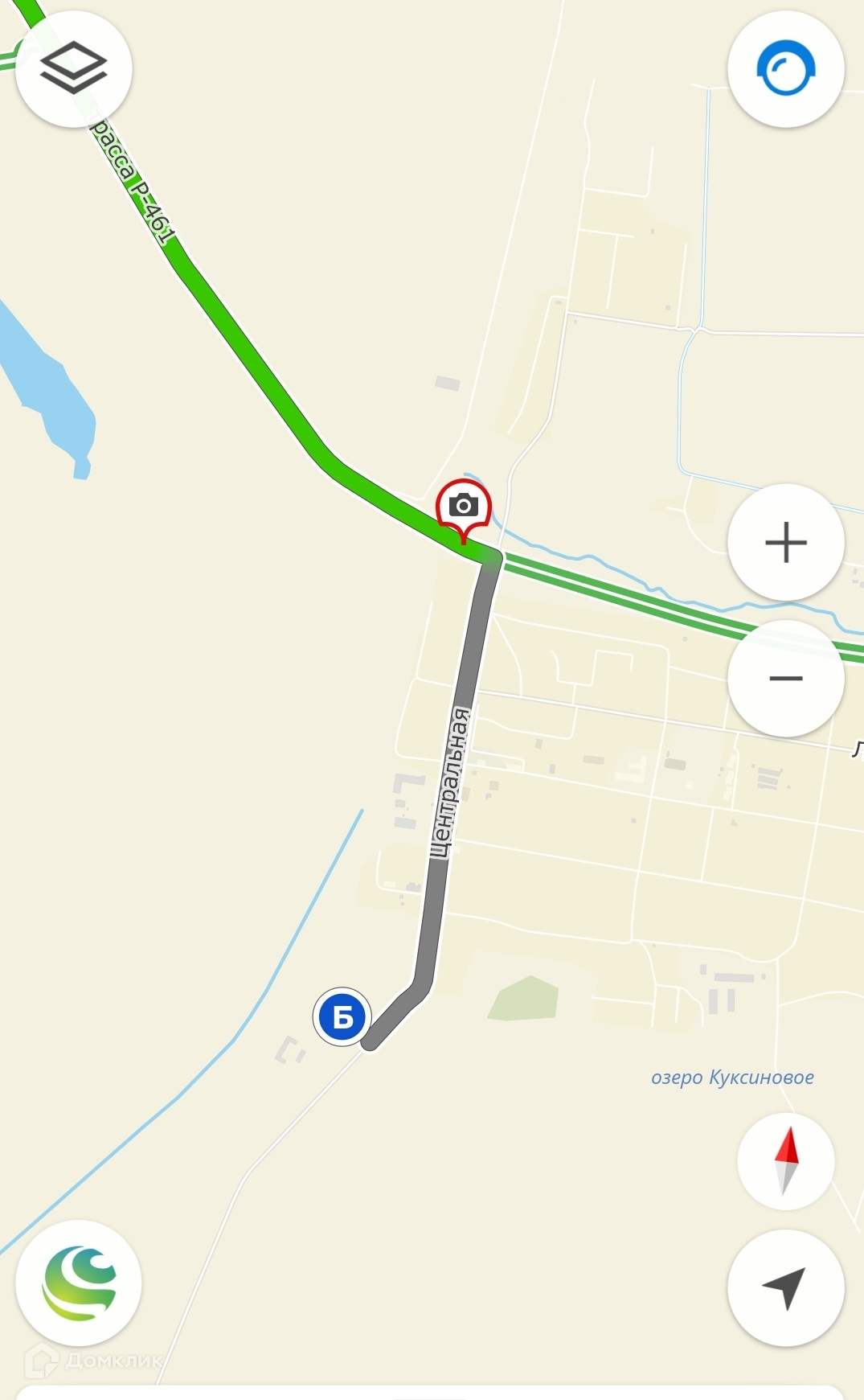This screenshot has width=864, height=1400.
Task: Select the speed camera marker on the road
Action: click(463, 507)
